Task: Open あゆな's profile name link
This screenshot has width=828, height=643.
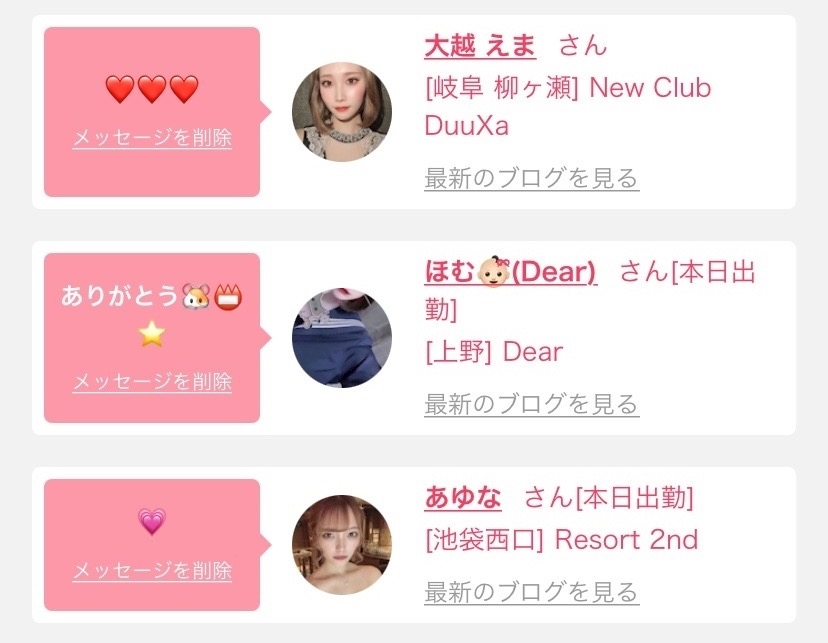Action: [463, 498]
